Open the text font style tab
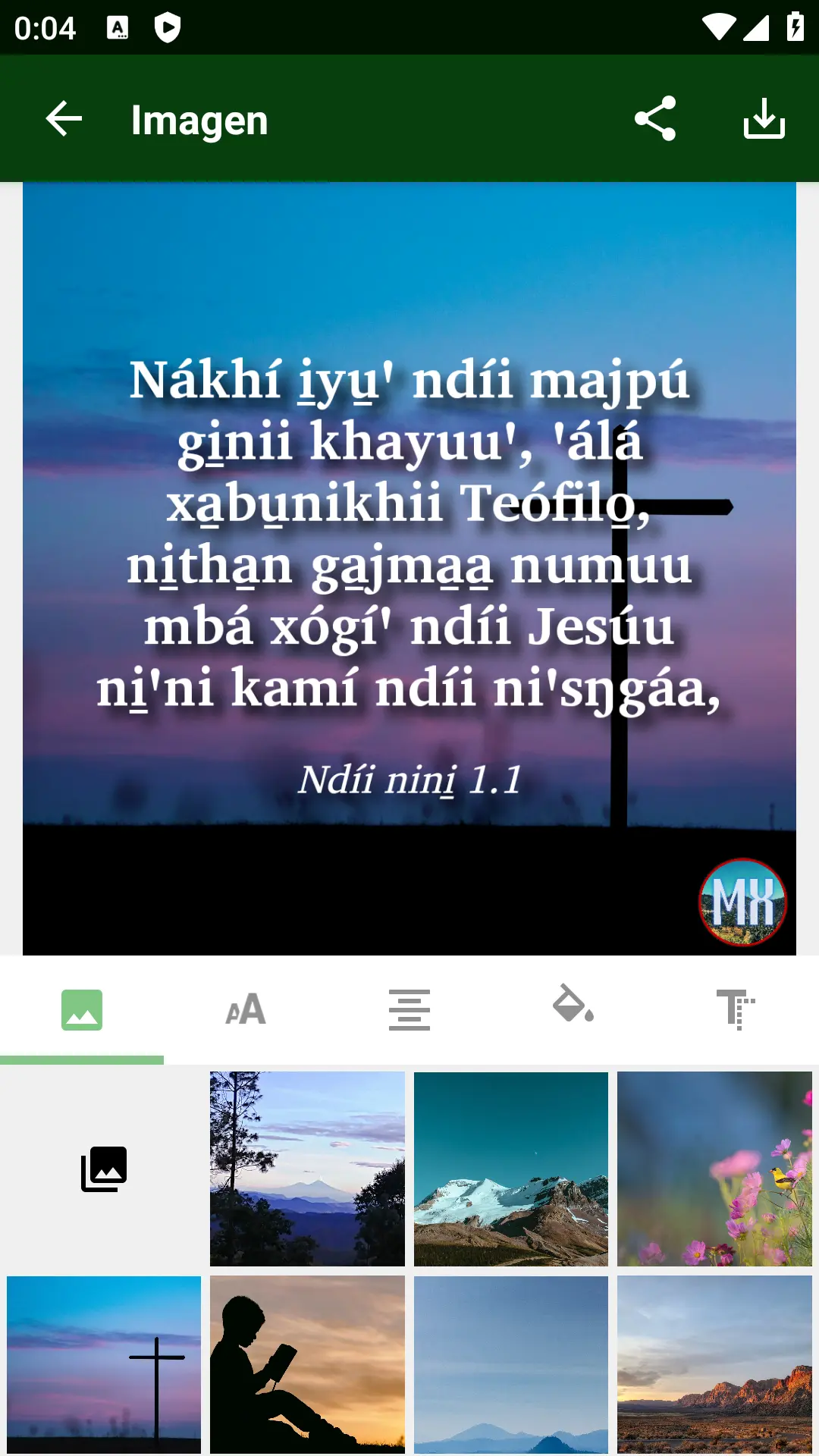Screen dimensions: 819x1456 pos(736,1010)
